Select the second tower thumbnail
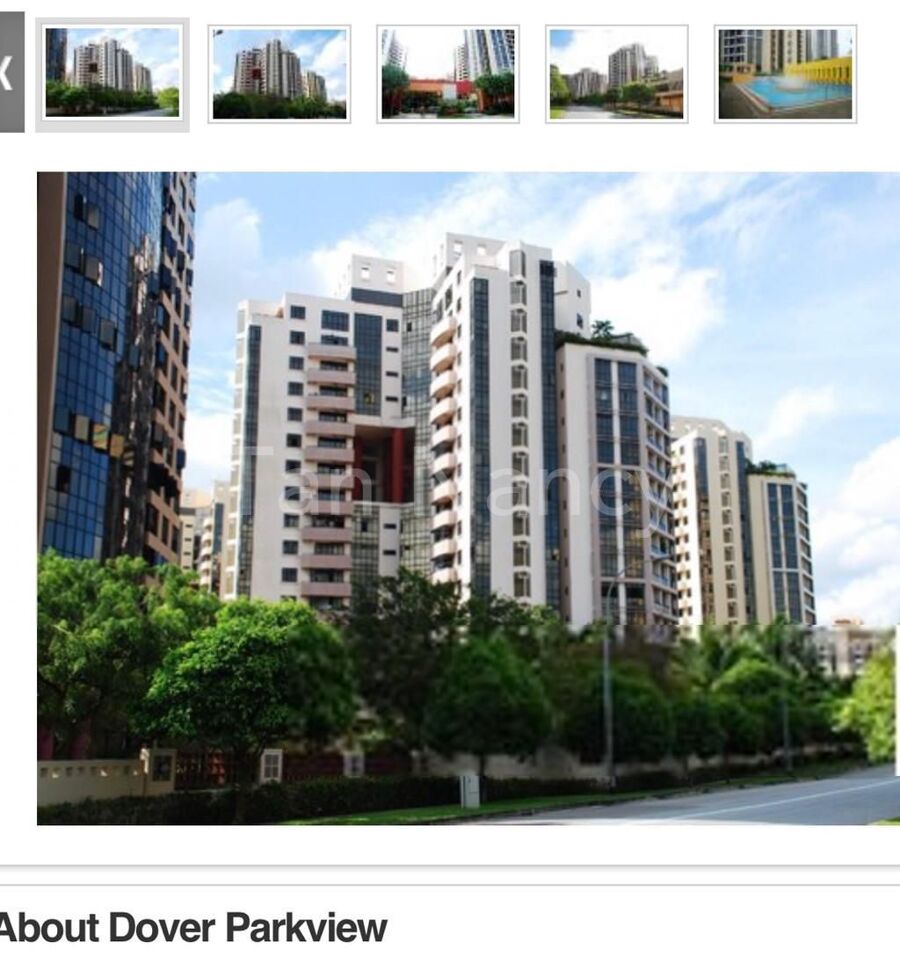This screenshot has height=964, width=900. pos(280,74)
